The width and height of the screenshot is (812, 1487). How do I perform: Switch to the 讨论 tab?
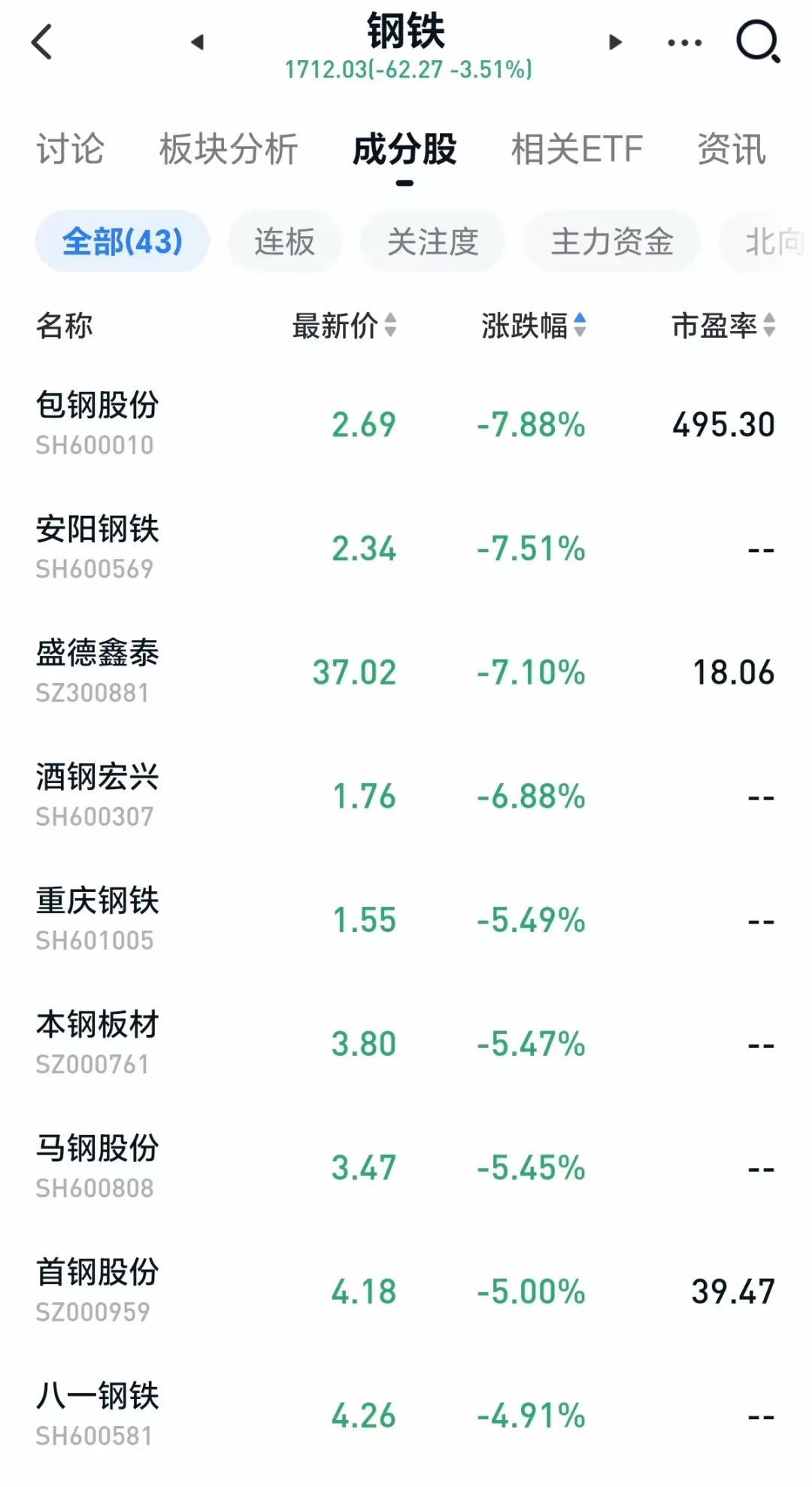pos(71,149)
